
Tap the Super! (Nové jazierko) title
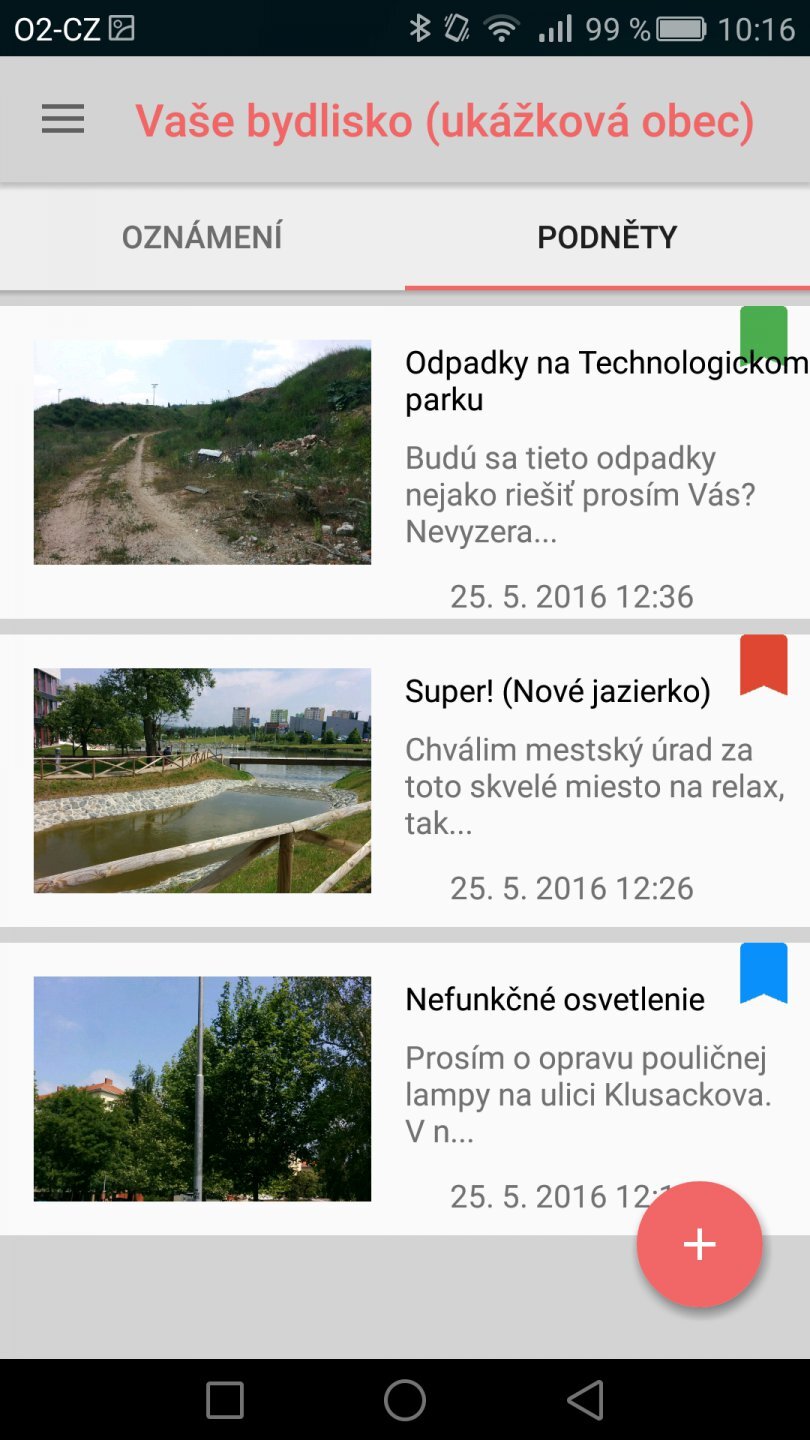557,688
